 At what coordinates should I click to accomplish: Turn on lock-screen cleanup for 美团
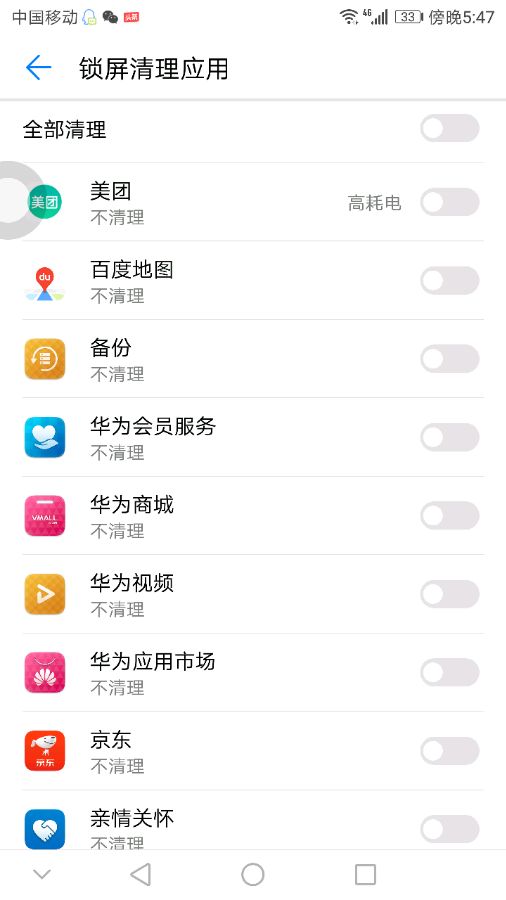[450, 202]
